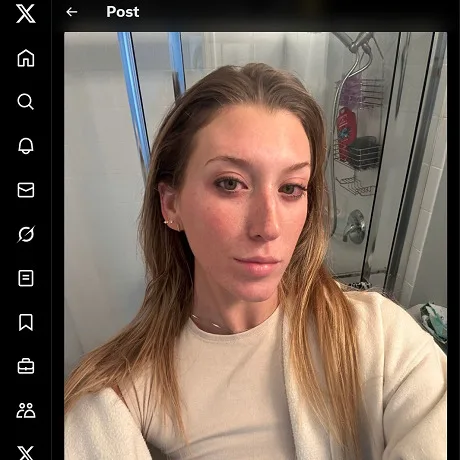Open Grok from the sidebar
This screenshot has height=460, width=460.
pos(26,234)
